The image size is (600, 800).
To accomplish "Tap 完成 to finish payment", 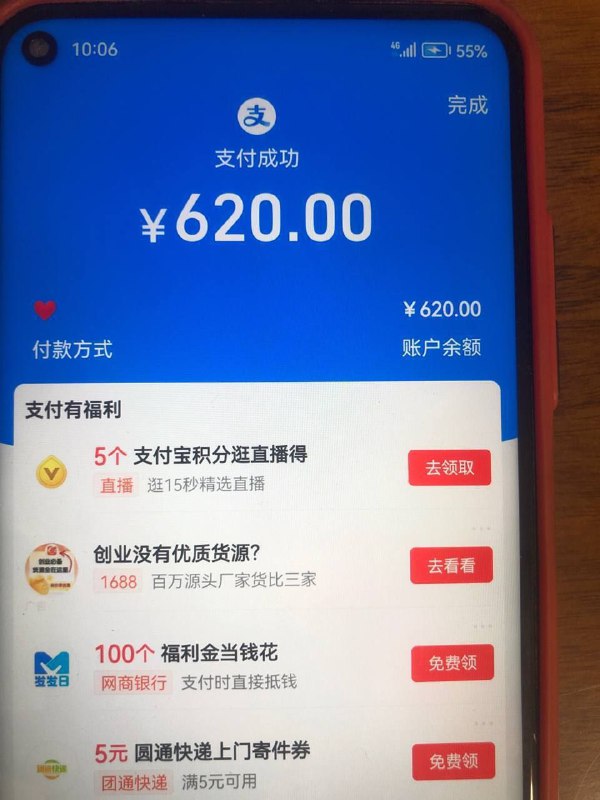I will [467, 105].
